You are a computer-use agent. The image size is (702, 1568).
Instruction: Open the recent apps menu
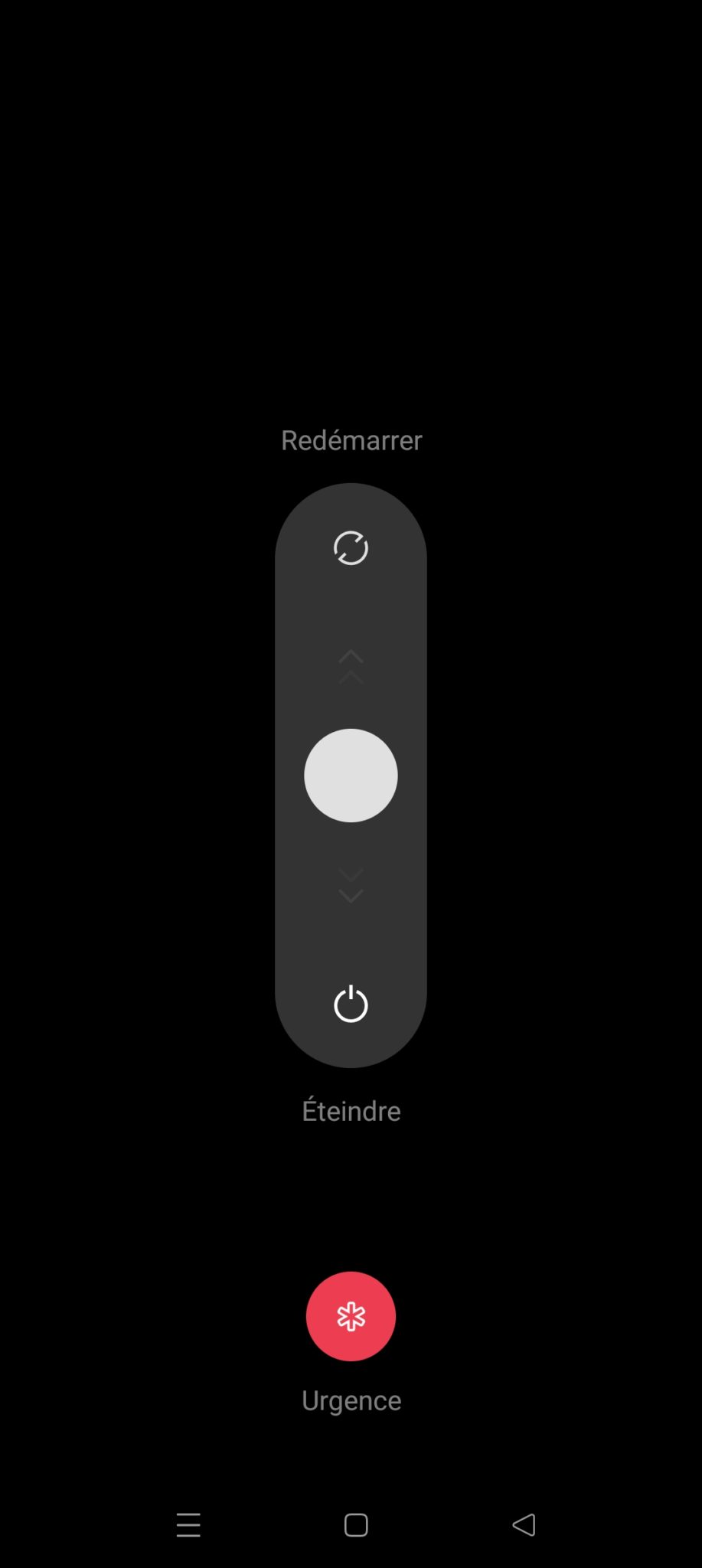(x=188, y=1524)
